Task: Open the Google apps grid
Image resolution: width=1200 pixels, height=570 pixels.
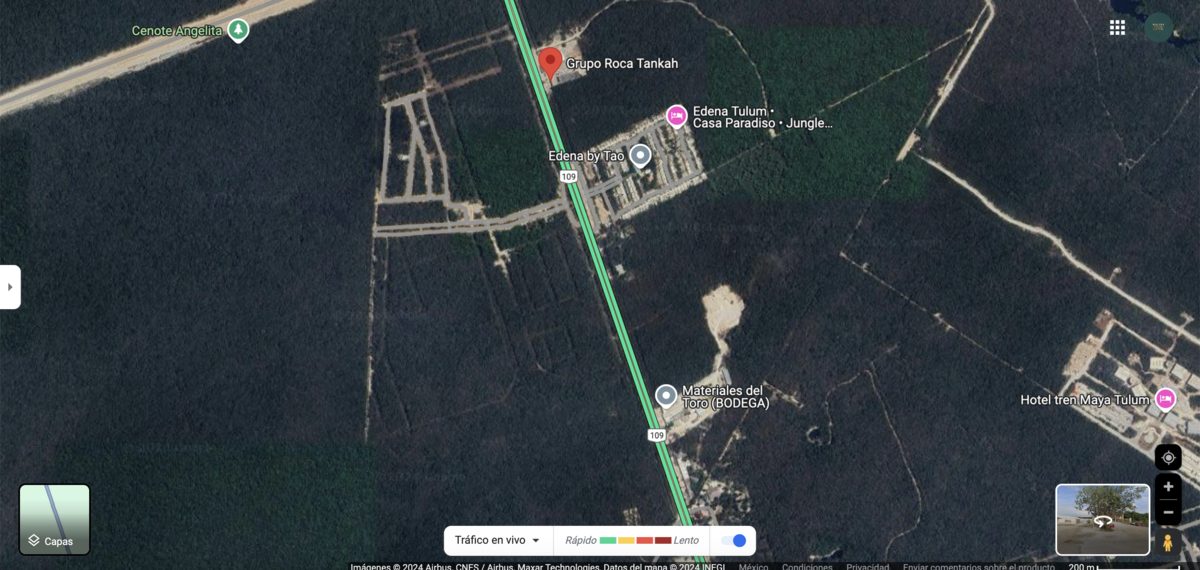Action: 1117,27
